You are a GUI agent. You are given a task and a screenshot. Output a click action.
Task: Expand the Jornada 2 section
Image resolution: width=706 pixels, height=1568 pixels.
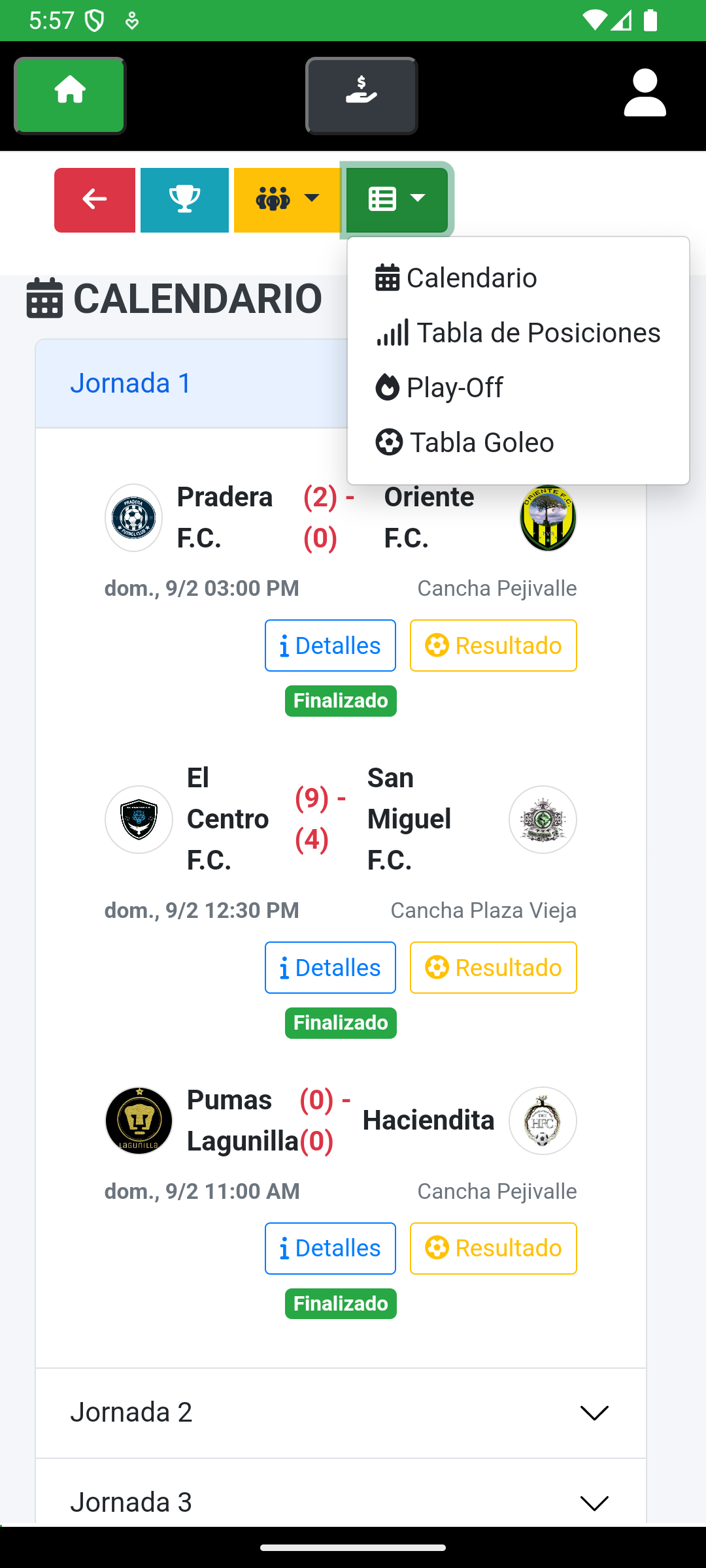tap(340, 1413)
